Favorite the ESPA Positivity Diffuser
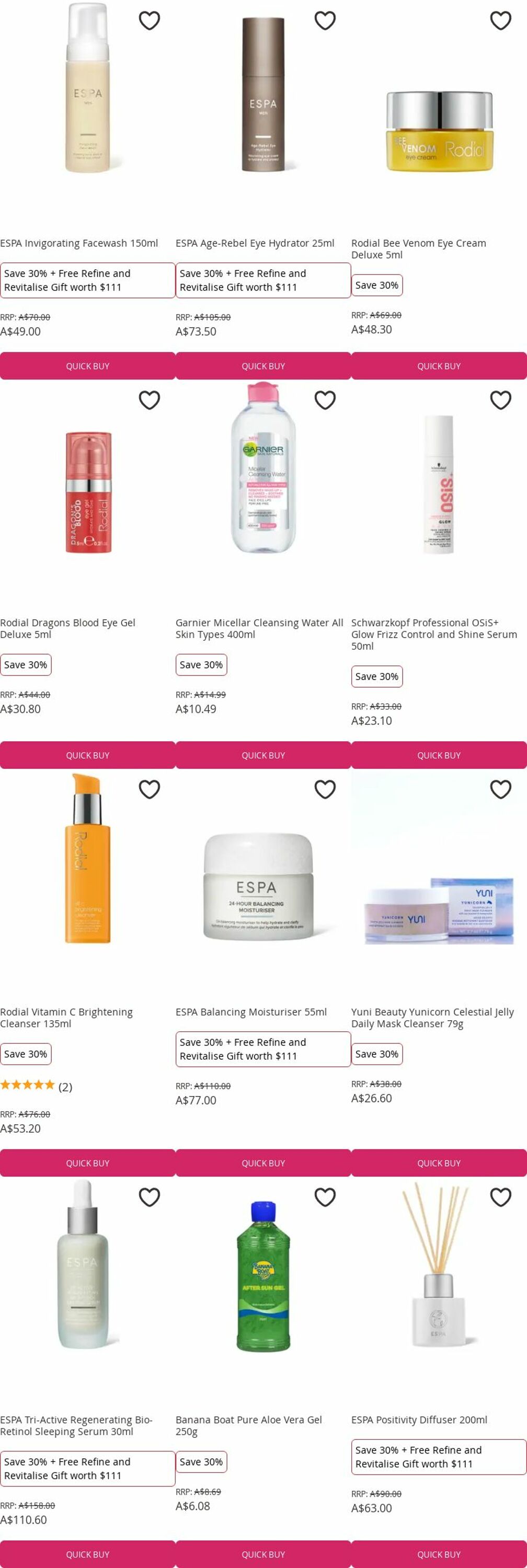This screenshot has height=1568, width=527. point(500,1197)
